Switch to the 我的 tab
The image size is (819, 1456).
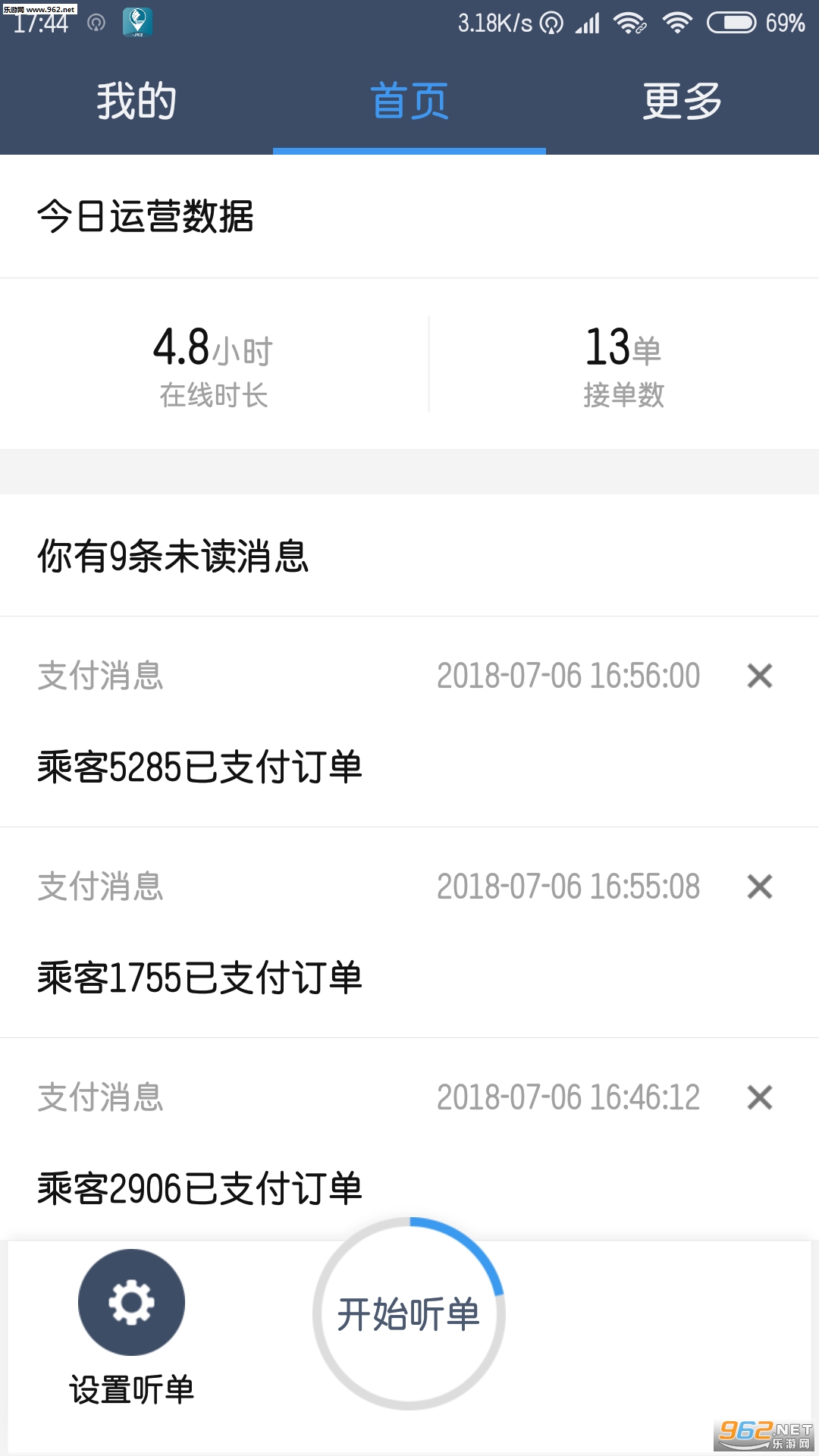coord(136,101)
